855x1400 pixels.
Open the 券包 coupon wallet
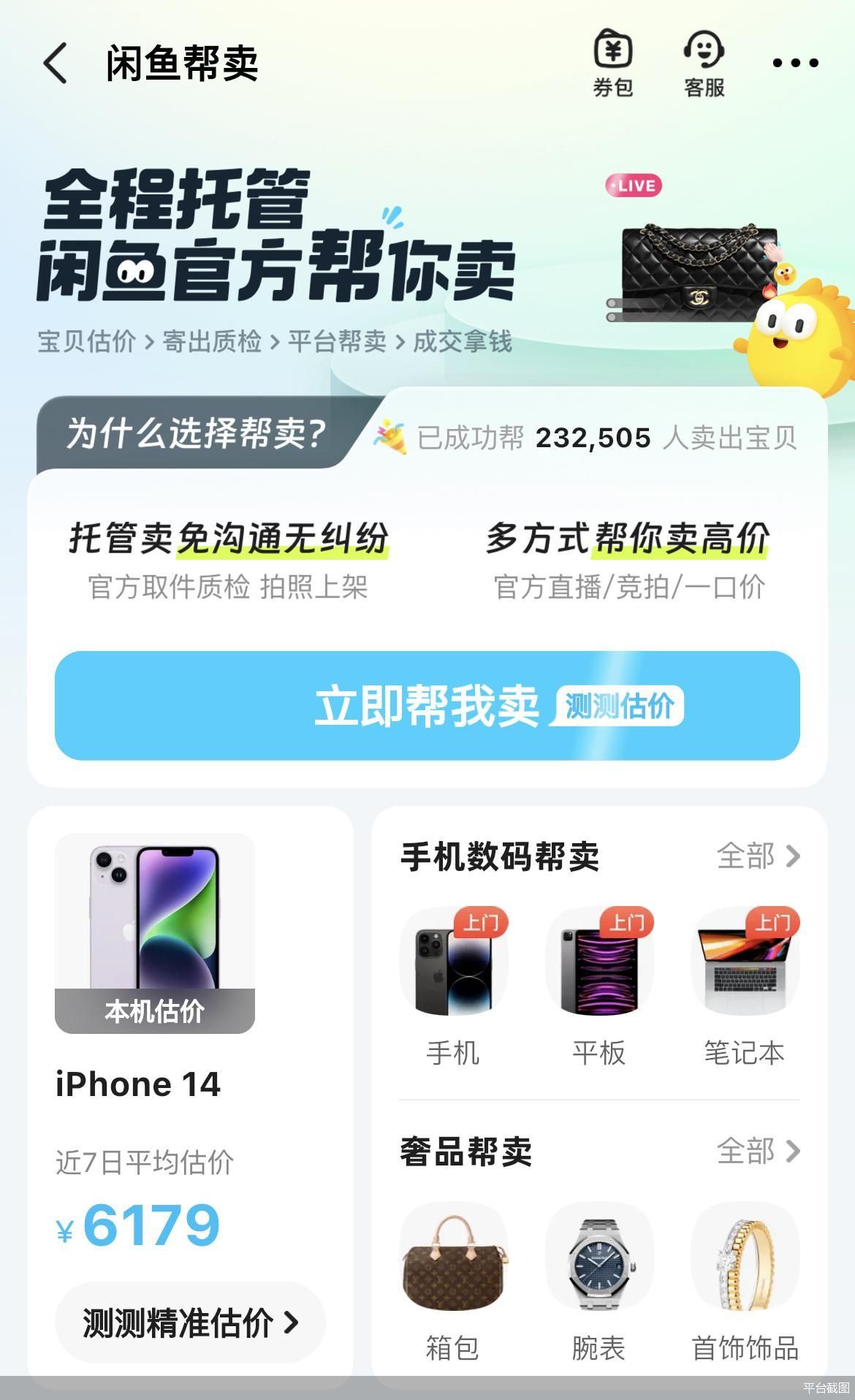[612, 64]
